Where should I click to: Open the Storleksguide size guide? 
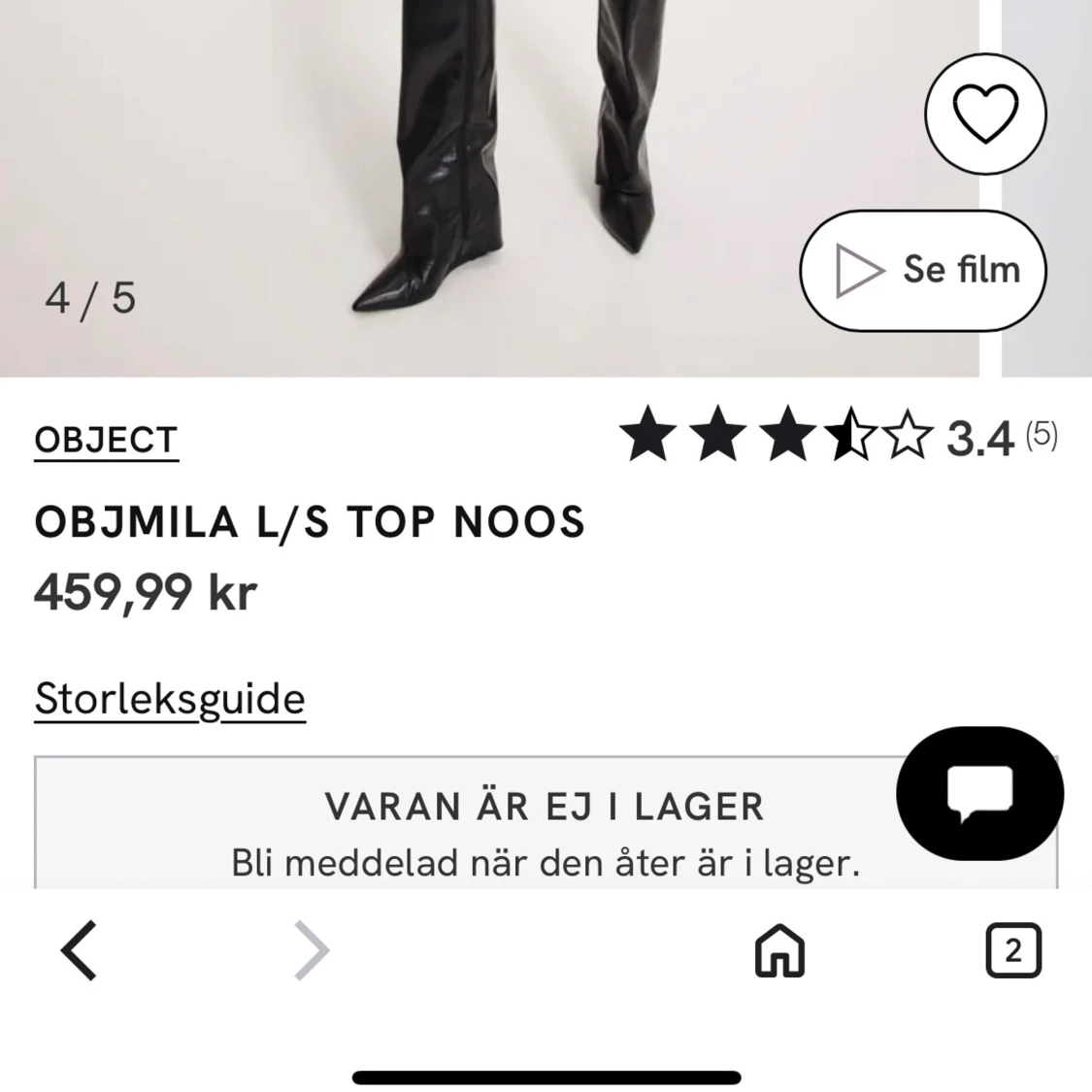point(170,699)
